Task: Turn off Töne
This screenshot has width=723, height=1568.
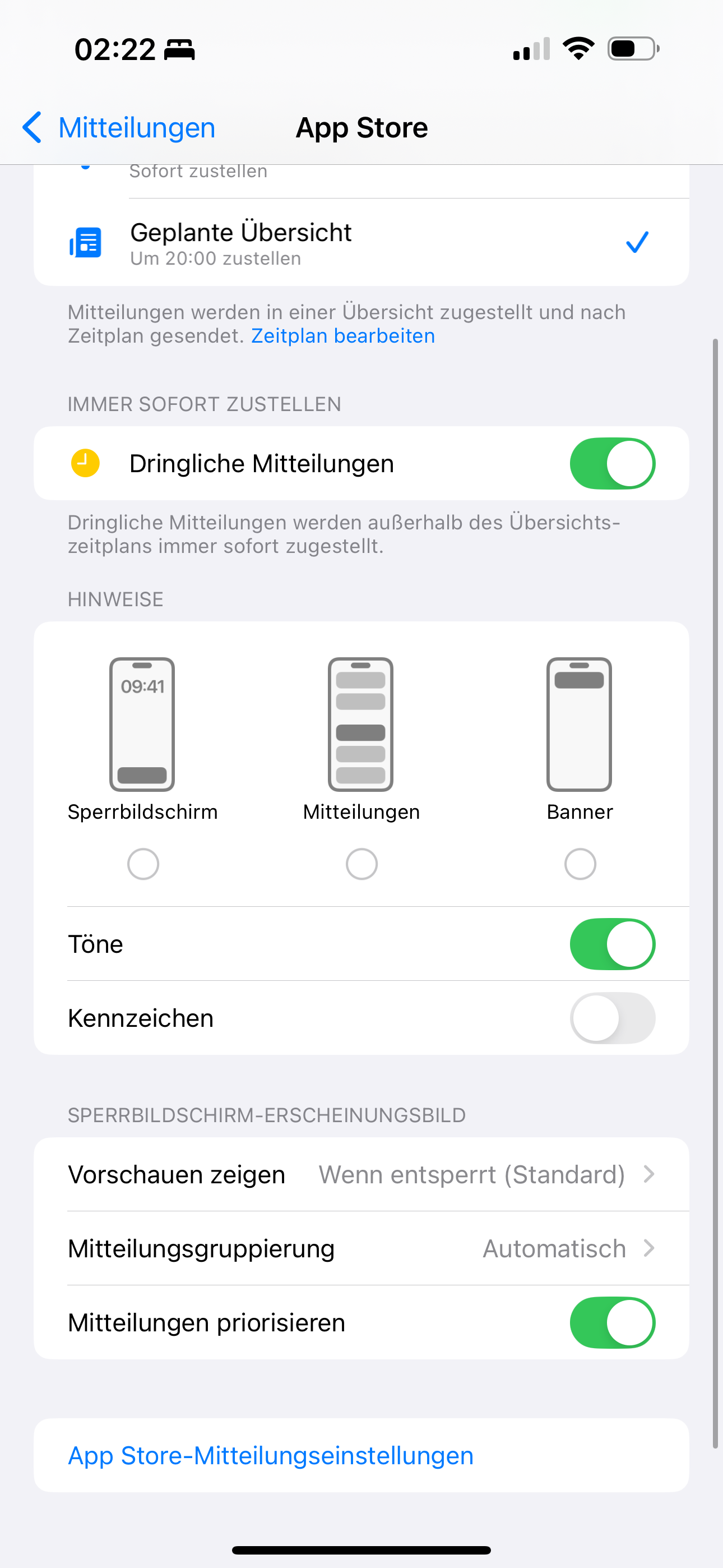Action: click(611, 944)
